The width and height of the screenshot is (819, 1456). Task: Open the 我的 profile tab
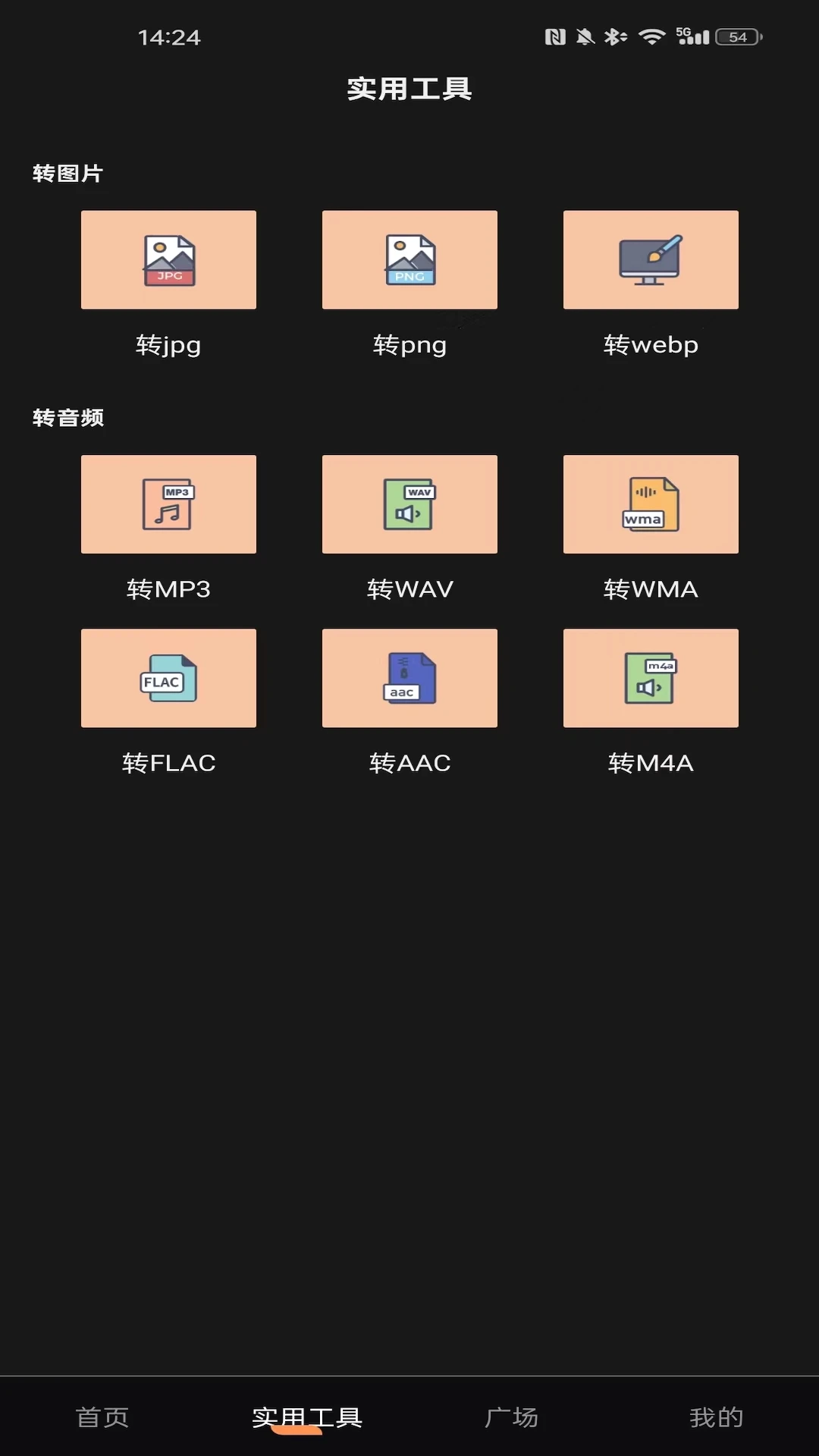[x=716, y=1417]
